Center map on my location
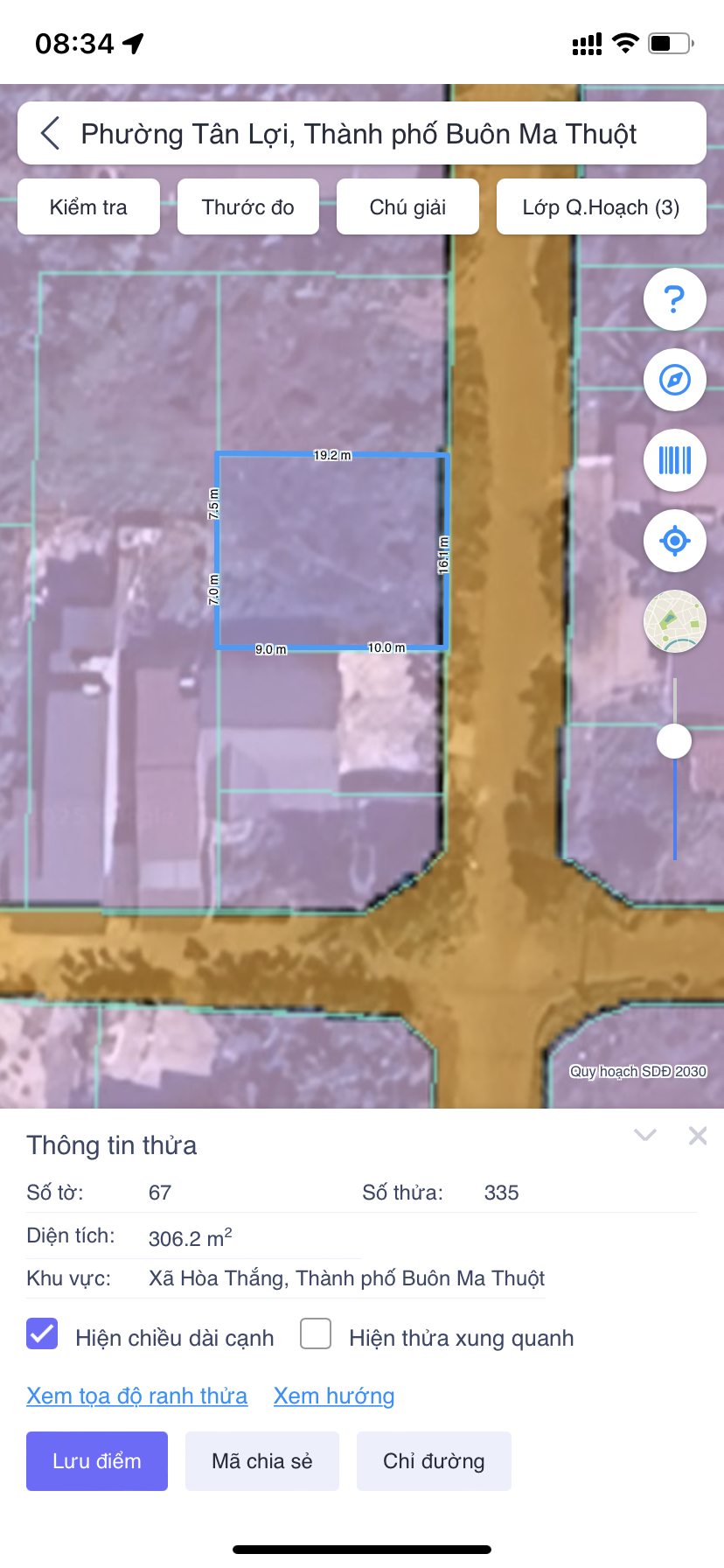The image size is (724, 1568). (674, 541)
